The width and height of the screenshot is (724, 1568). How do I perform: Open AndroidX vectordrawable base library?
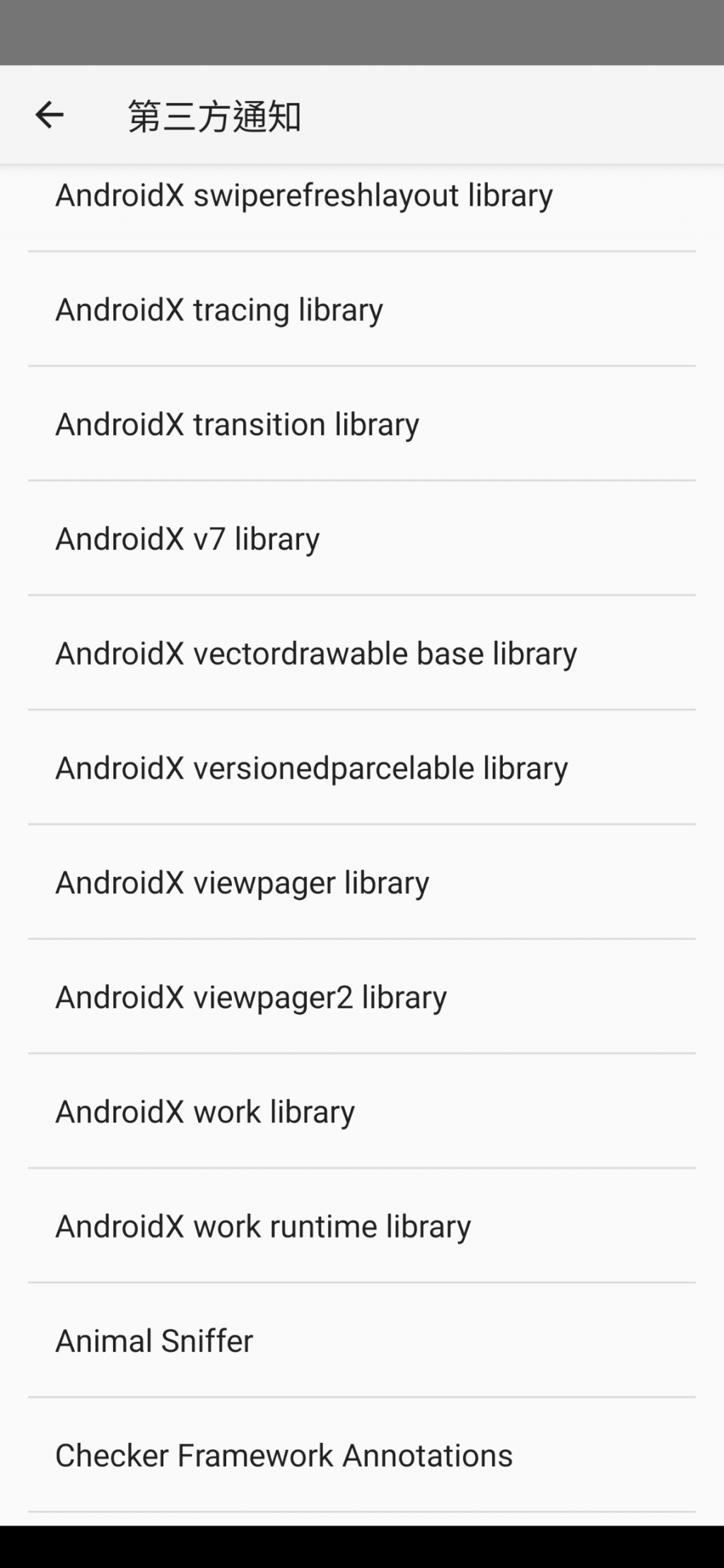pos(316,654)
